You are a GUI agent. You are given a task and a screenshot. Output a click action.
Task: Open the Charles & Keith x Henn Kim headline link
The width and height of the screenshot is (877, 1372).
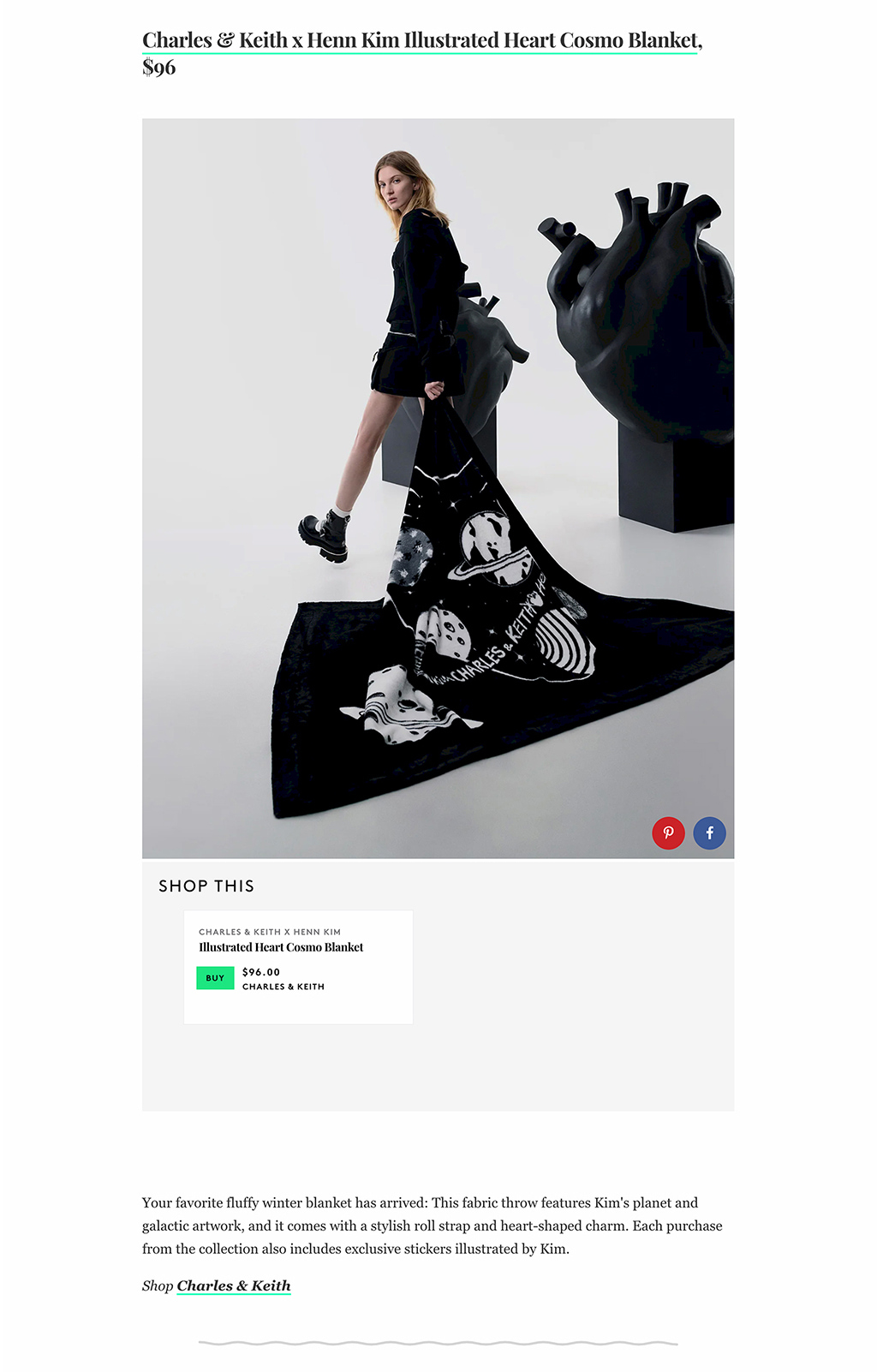point(421,41)
